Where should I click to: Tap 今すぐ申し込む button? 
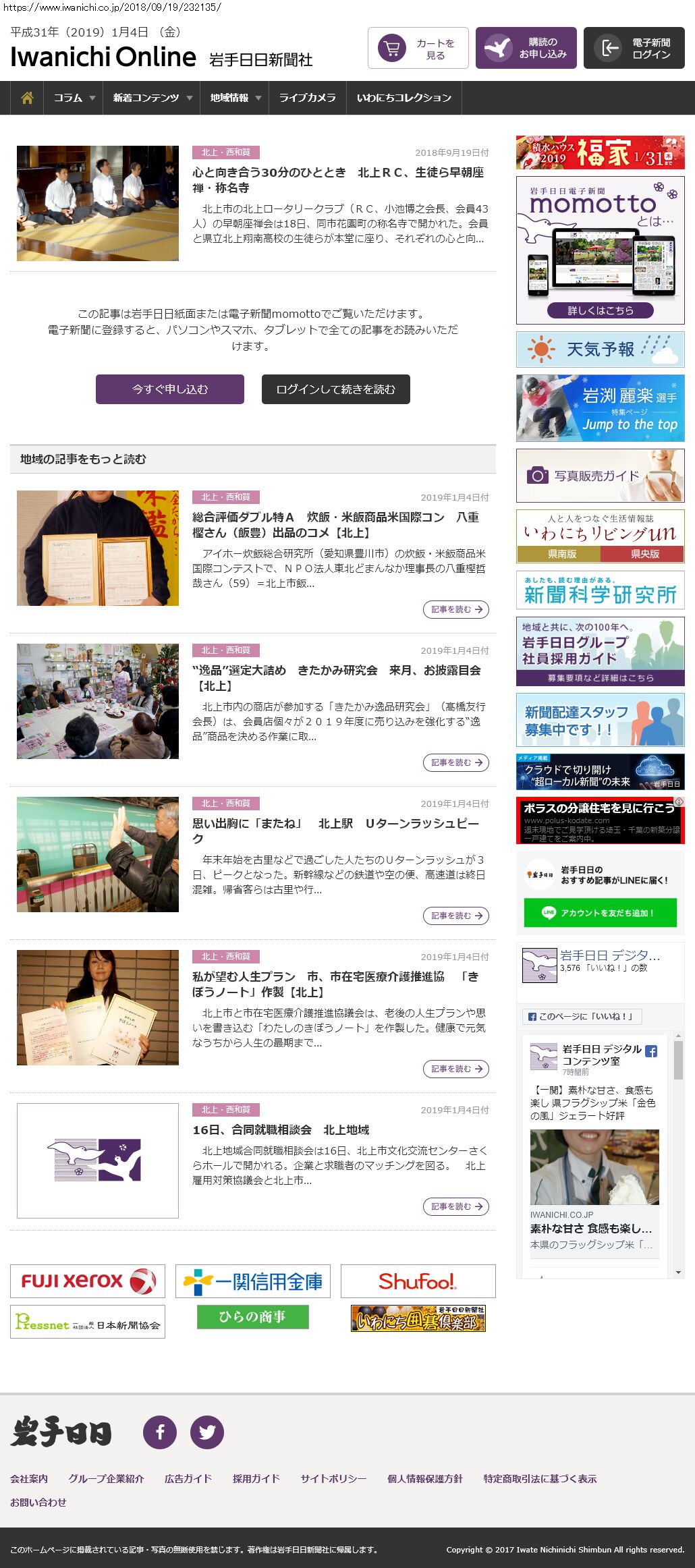[170, 389]
